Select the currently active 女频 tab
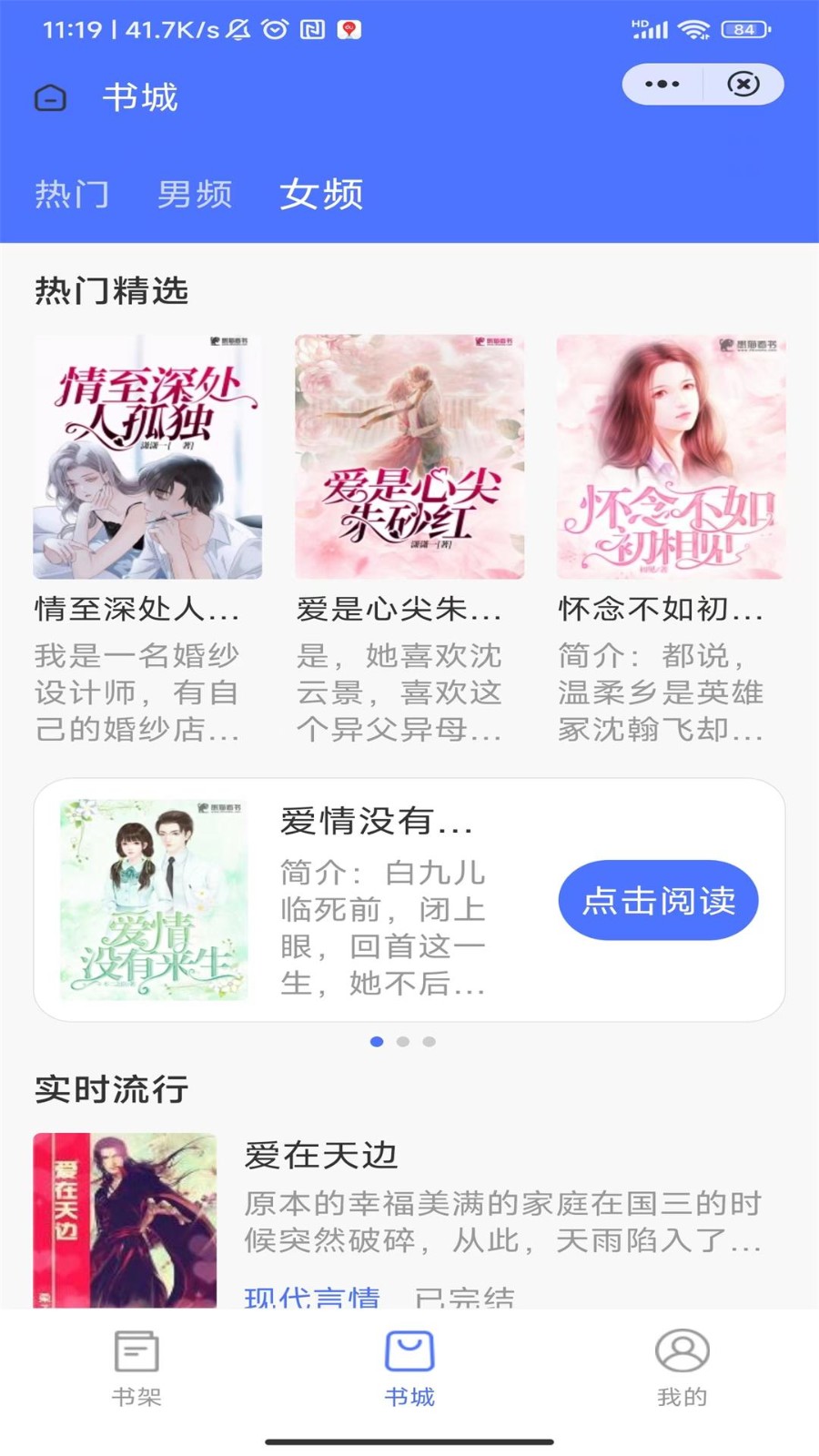Image resolution: width=819 pixels, height=1456 pixels. pyautogui.click(x=323, y=194)
